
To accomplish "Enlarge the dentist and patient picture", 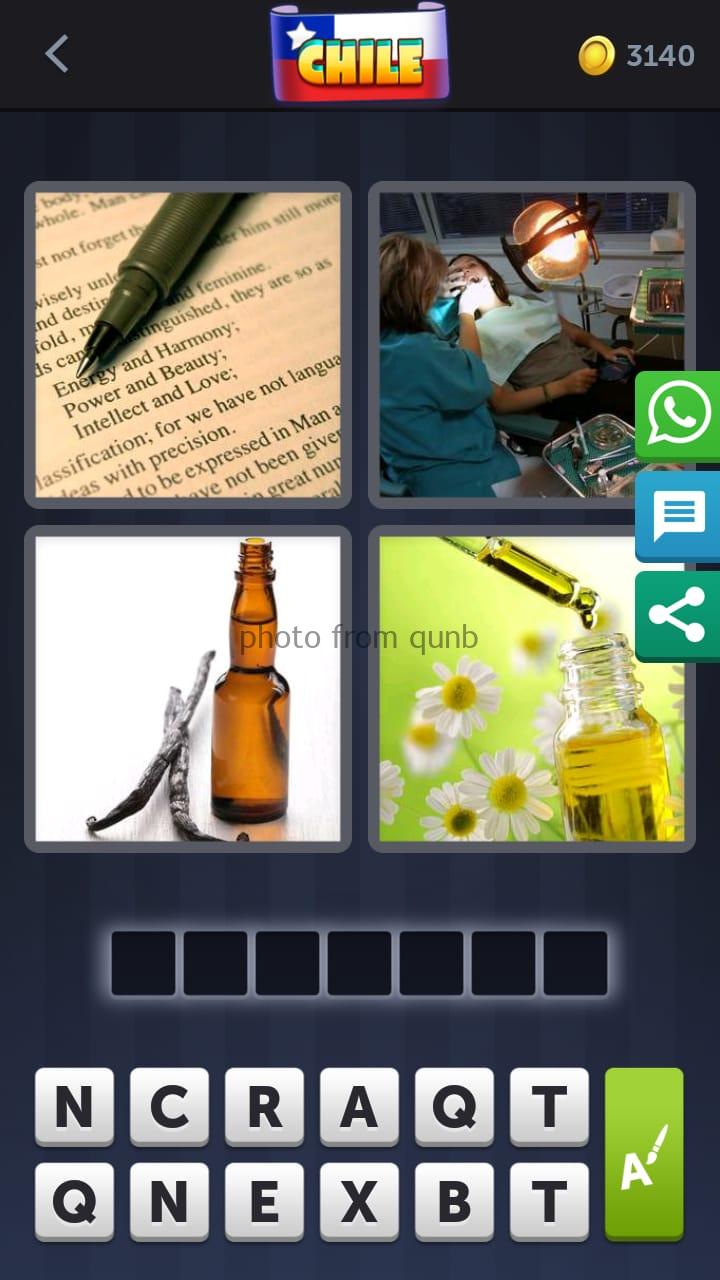I will pyautogui.click(x=532, y=345).
